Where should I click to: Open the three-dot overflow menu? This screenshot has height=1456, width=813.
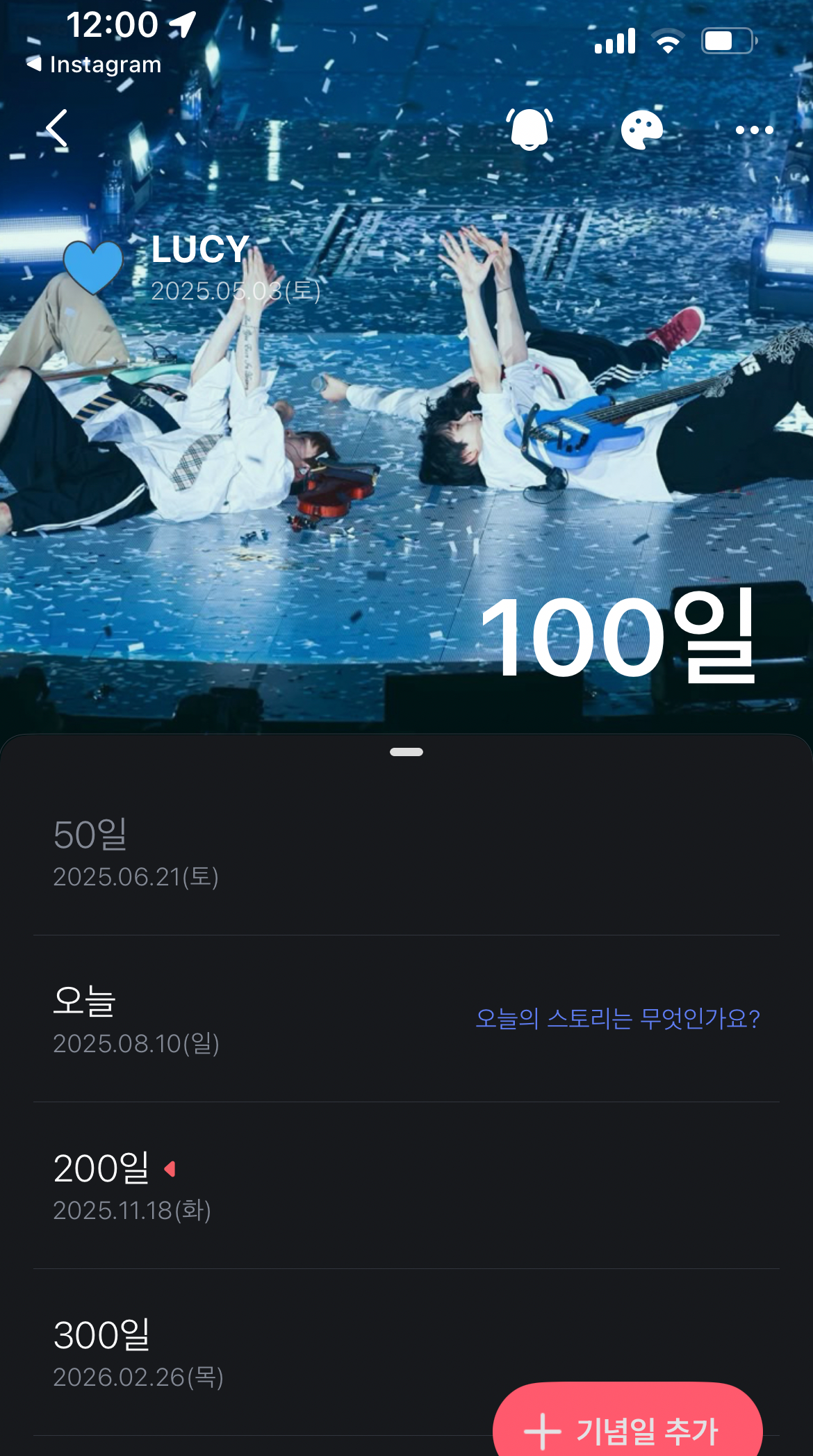point(754,130)
